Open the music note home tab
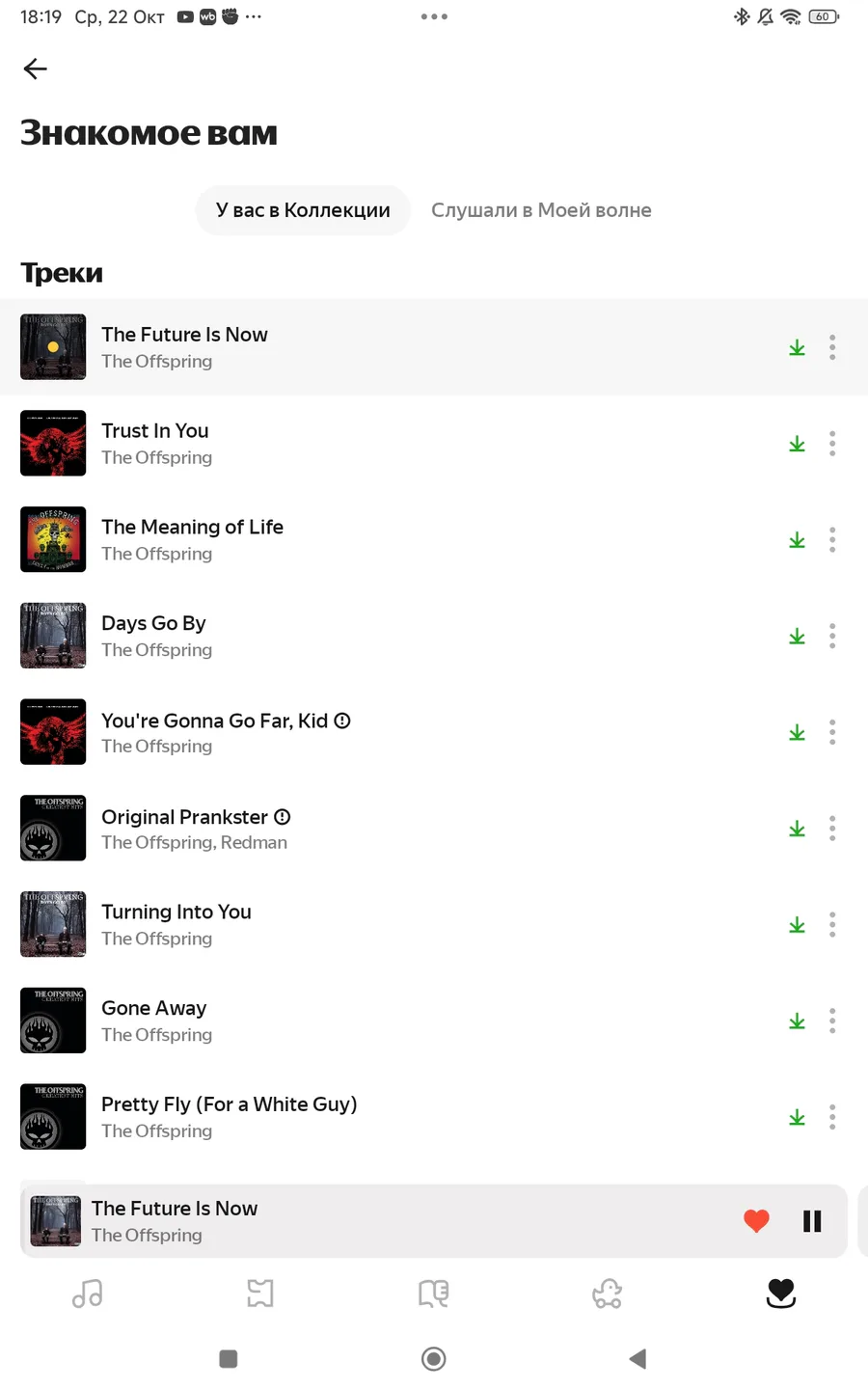The height and width of the screenshot is (1389, 868). 87,1294
